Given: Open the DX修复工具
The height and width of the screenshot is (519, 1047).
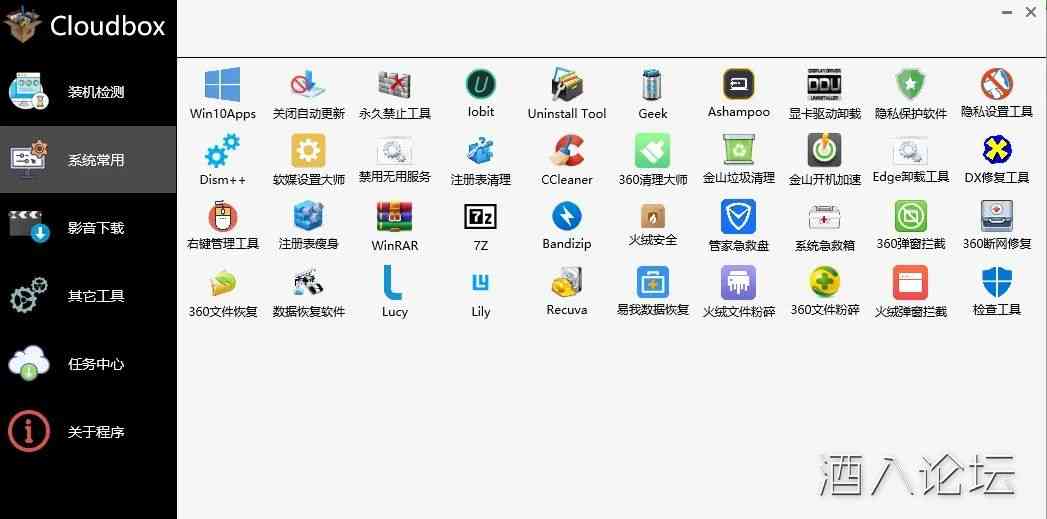Looking at the screenshot, I should pos(997,160).
